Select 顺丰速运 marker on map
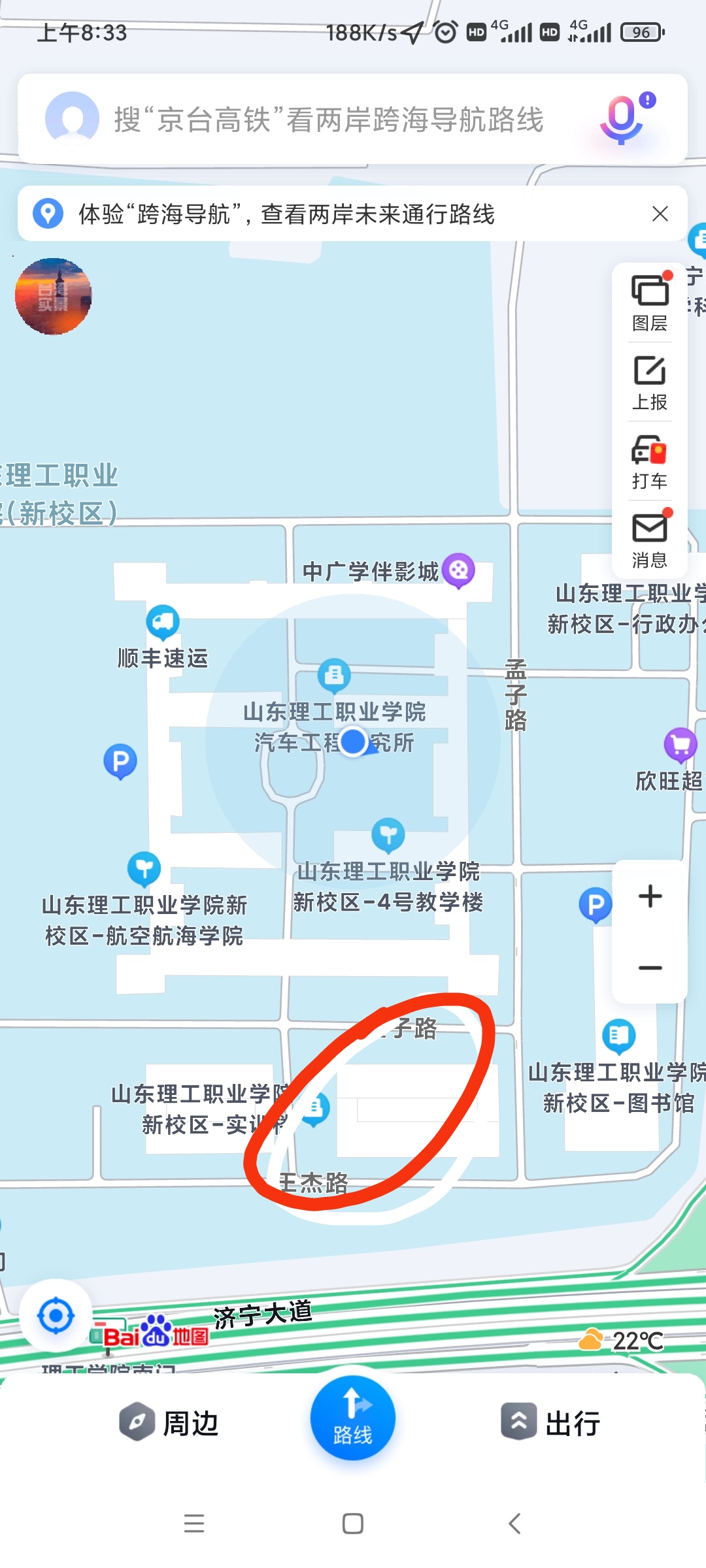 coord(163,622)
